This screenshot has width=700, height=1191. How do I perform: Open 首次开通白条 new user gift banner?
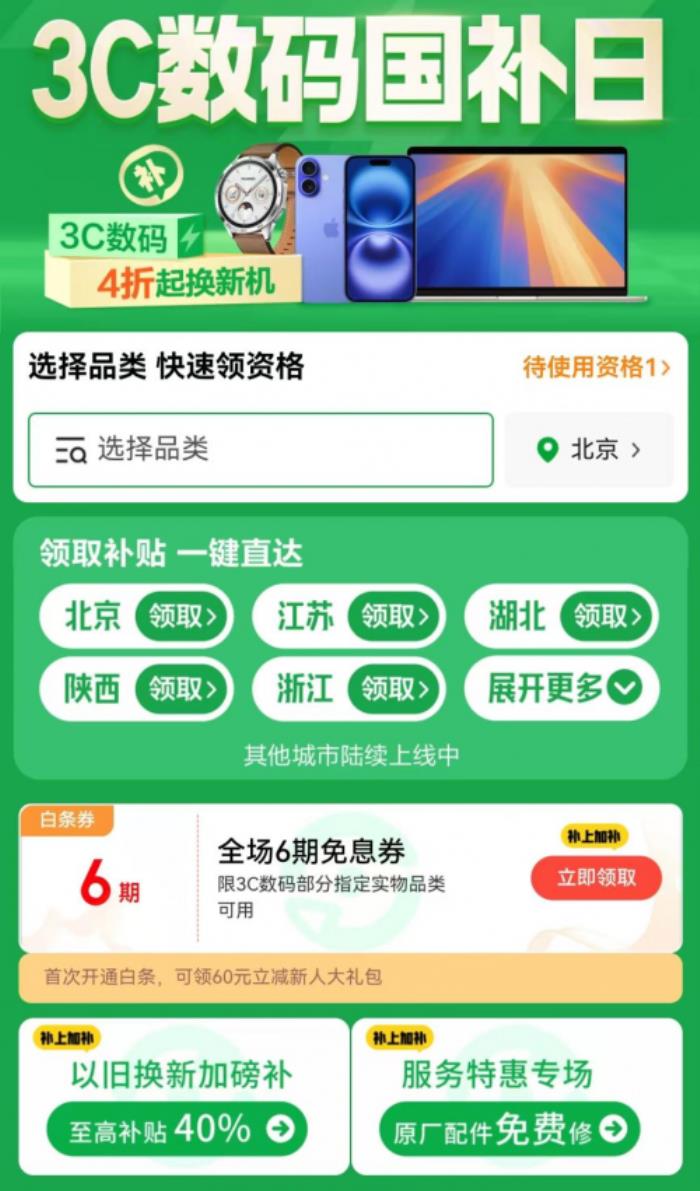pos(350,977)
